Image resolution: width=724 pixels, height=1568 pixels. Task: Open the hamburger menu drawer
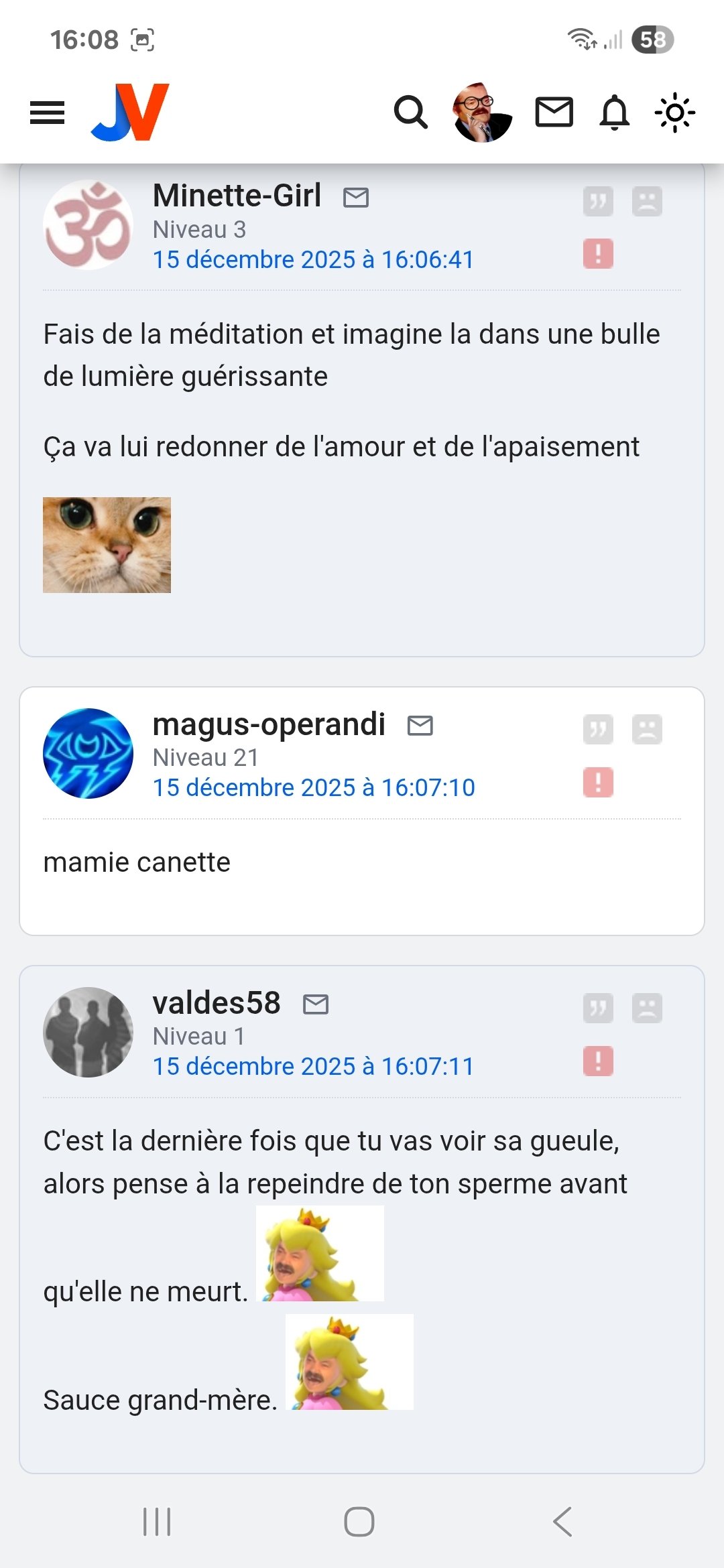click(x=48, y=113)
